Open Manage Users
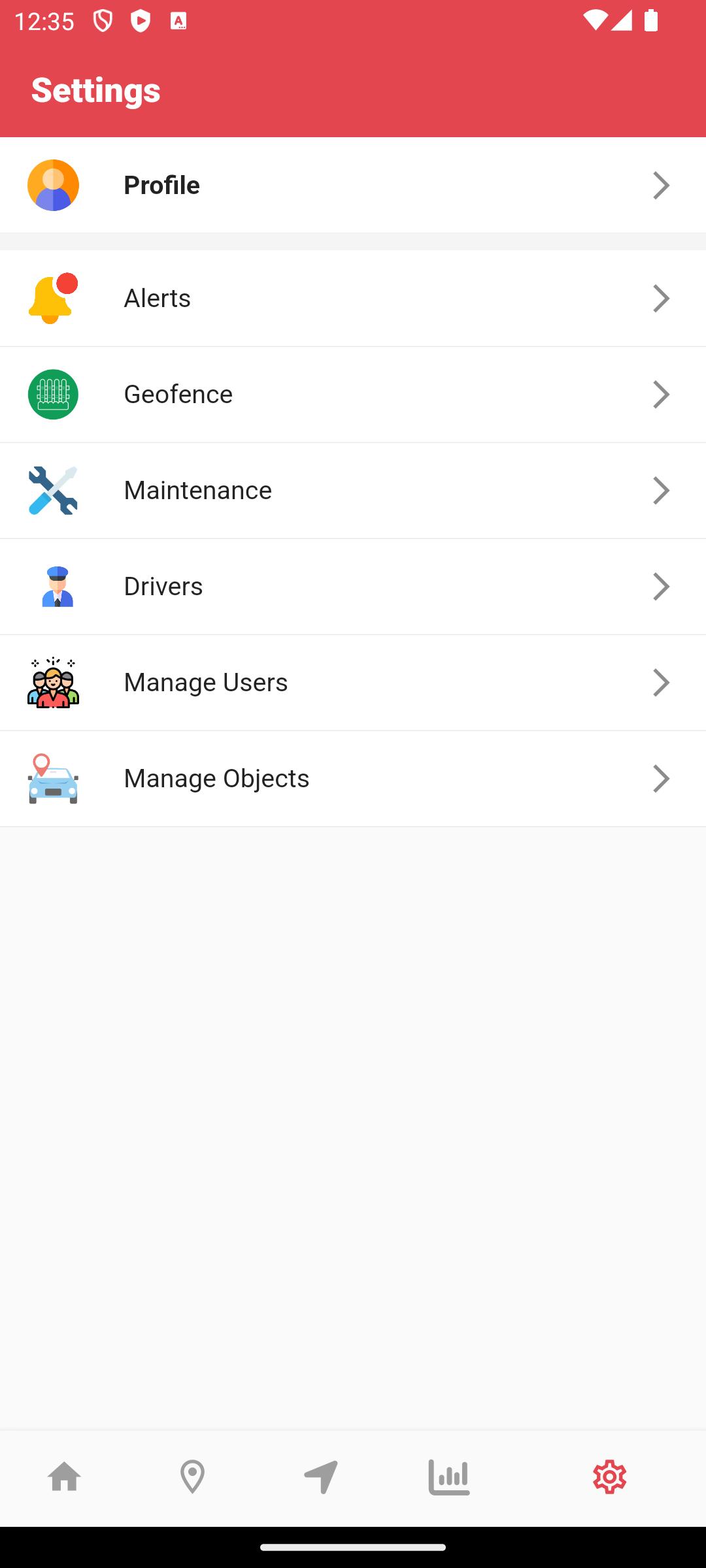Screen dimensions: 706x1568 click(x=353, y=683)
